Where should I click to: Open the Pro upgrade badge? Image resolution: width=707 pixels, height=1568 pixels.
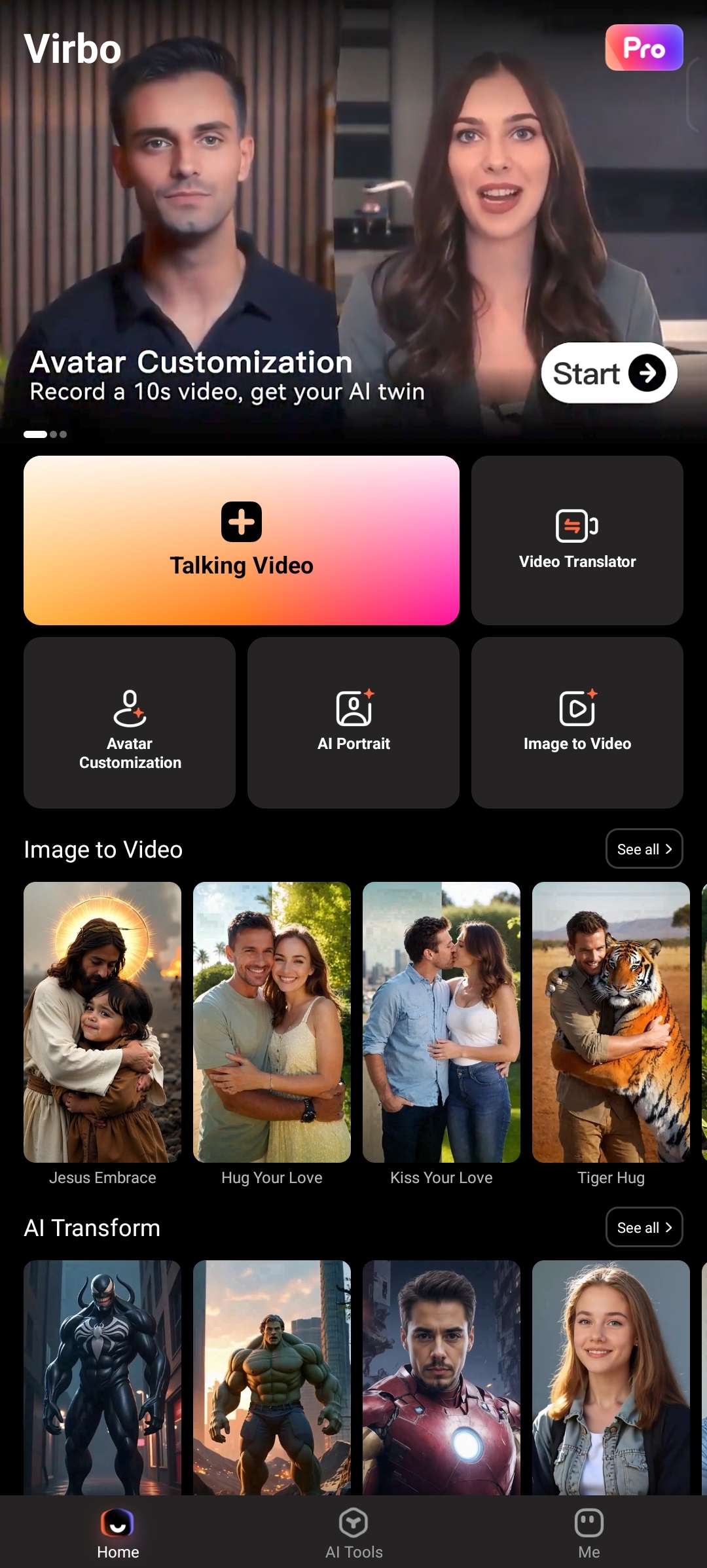pyautogui.click(x=644, y=48)
